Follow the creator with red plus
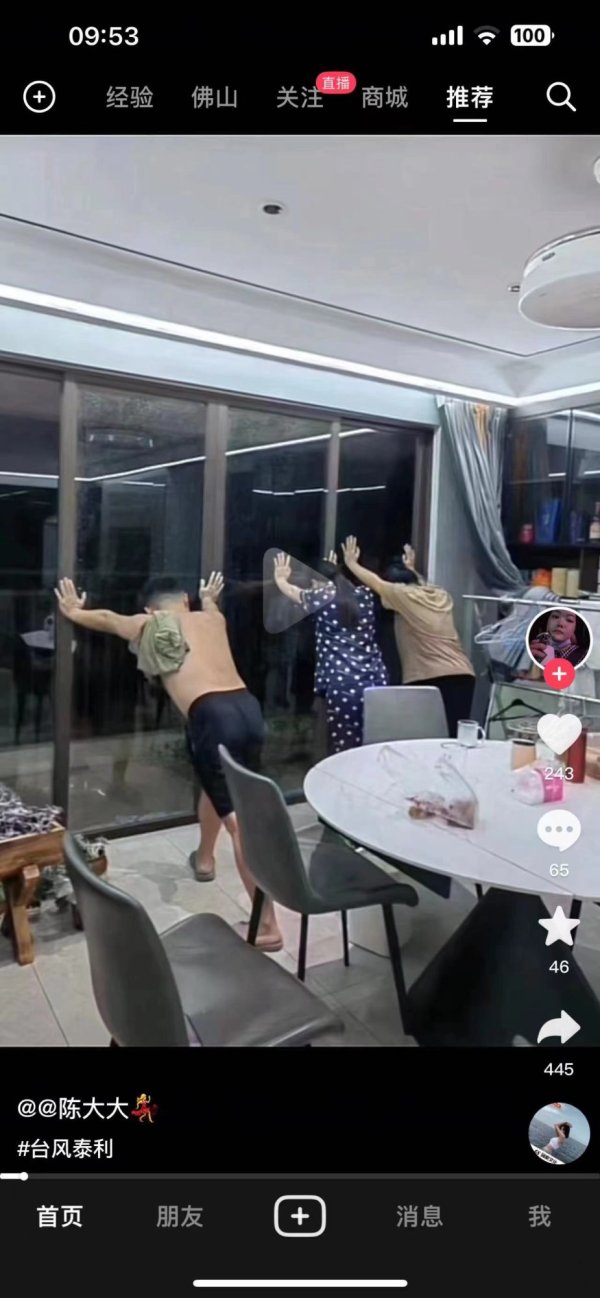The image size is (600, 1298). tap(559, 674)
